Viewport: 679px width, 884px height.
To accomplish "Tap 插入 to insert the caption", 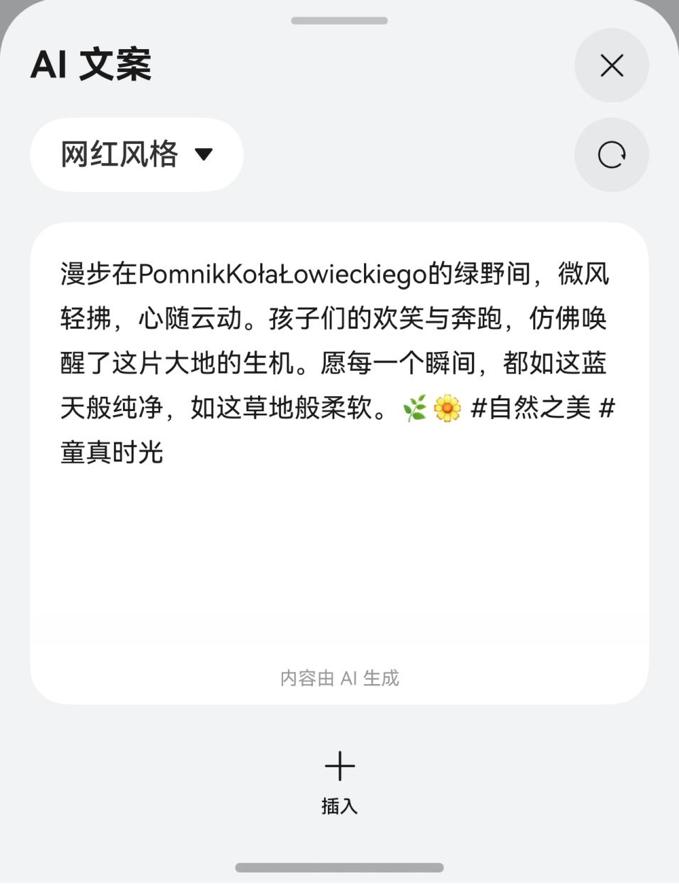I will 340,783.
